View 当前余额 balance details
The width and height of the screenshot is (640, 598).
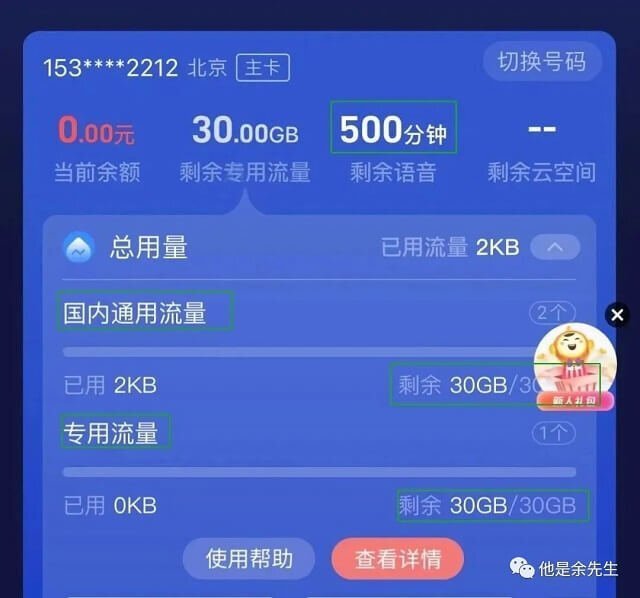[x=97, y=147]
